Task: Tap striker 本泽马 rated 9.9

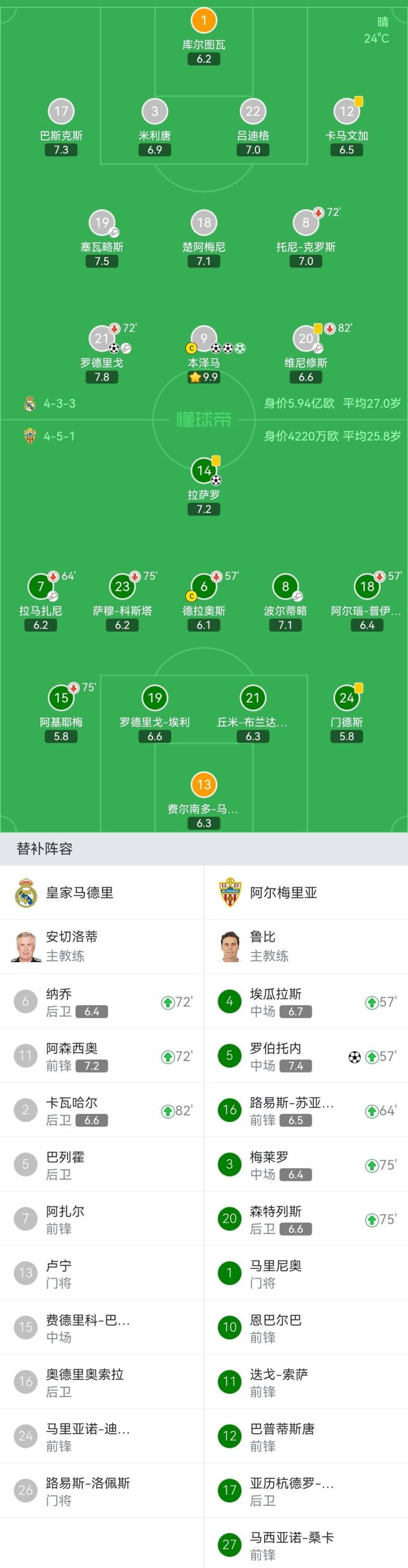Action: (203, 340)
